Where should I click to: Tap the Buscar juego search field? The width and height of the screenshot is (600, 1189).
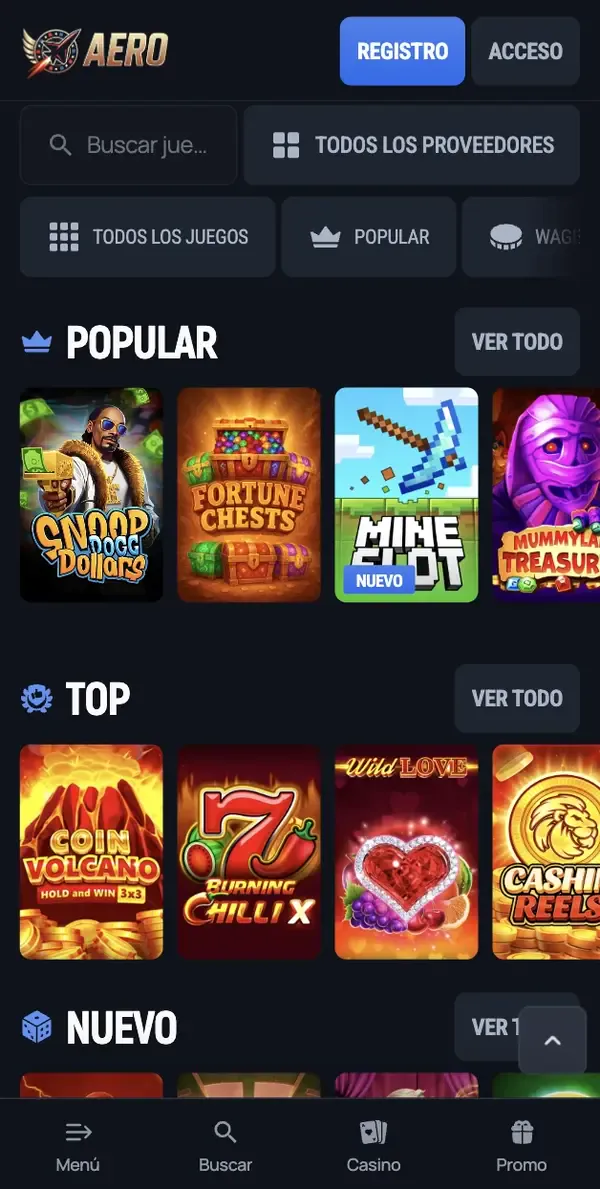coord(129,145)
